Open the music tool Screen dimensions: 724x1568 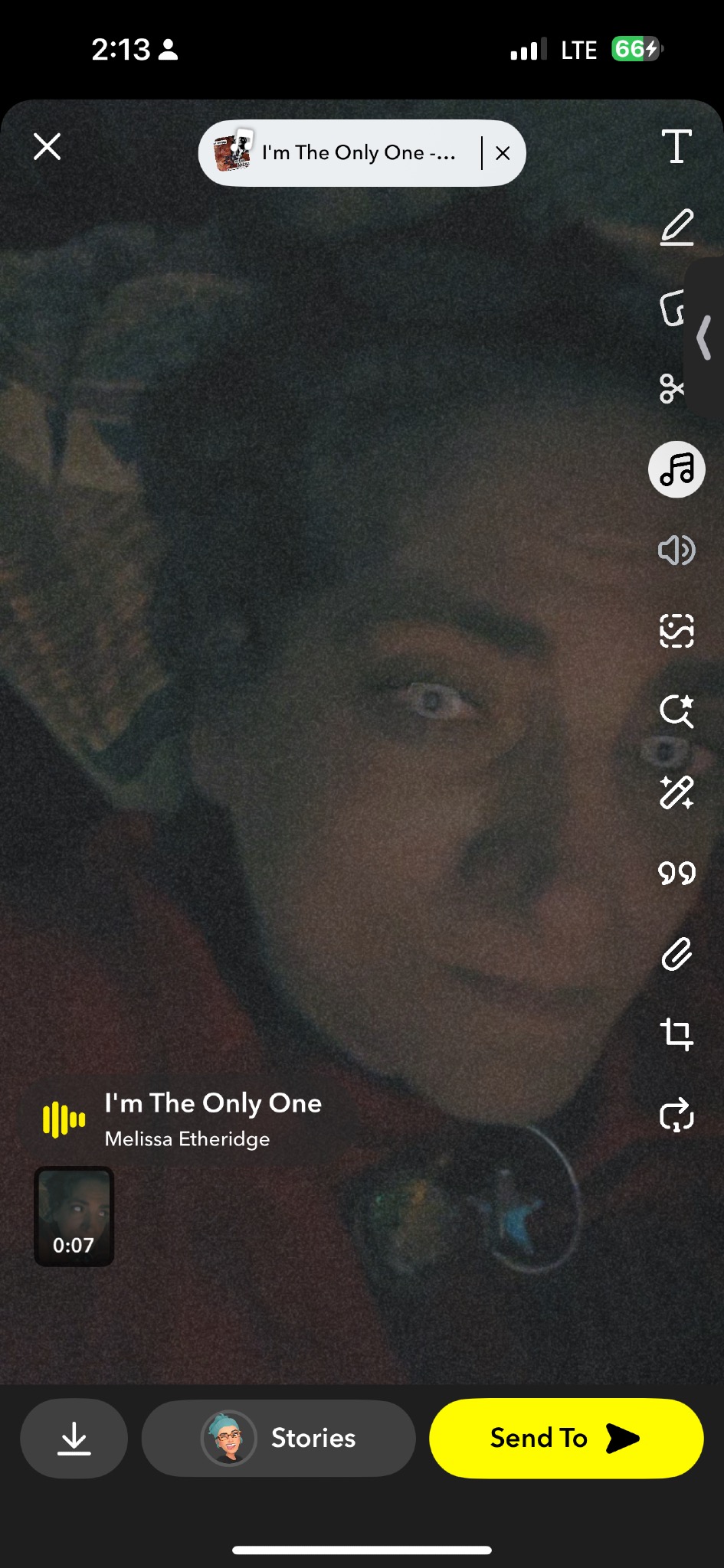[x=676, y=469]
